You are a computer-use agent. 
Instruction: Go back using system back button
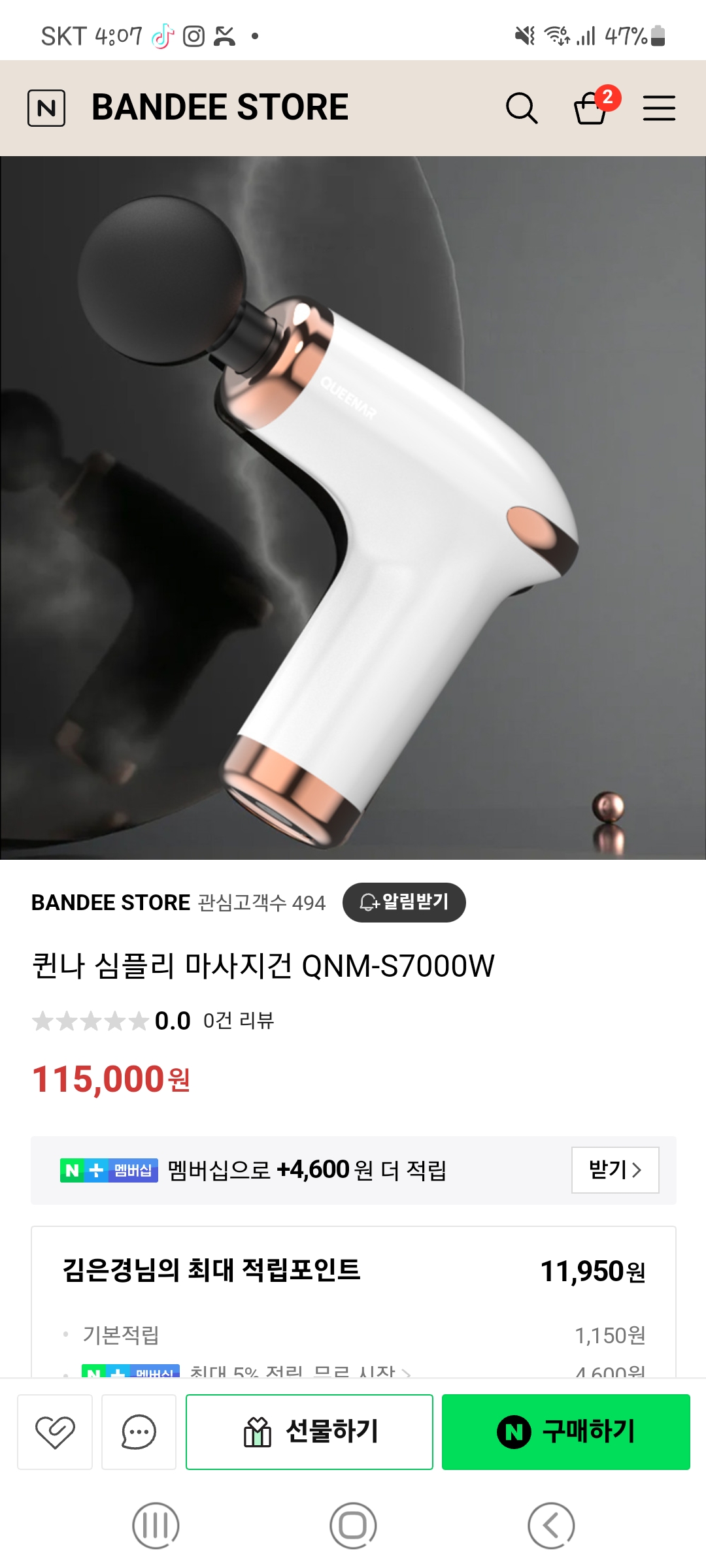tap(550, 1526)
